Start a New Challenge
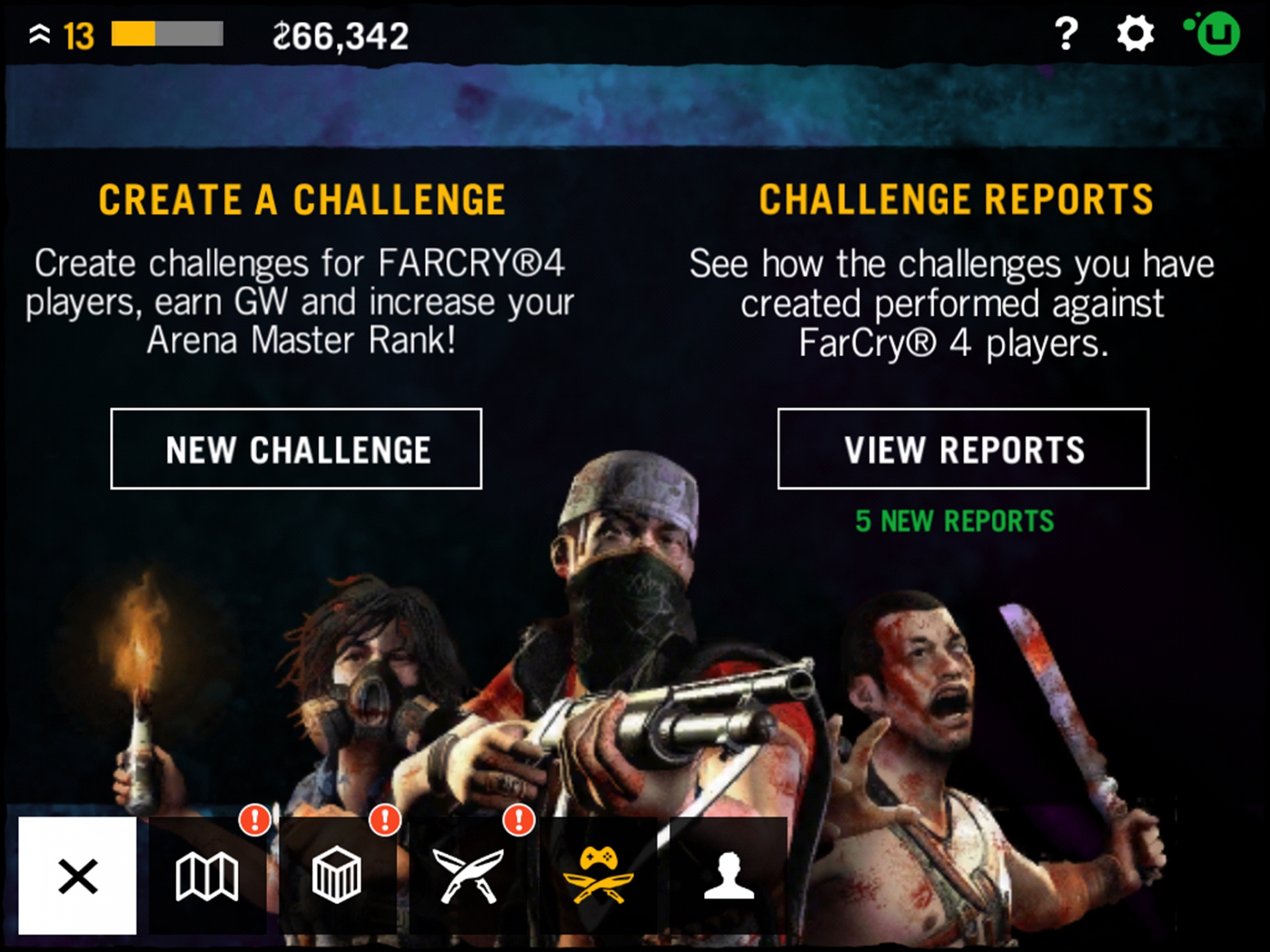Viewport: 1270px width, 952px height. tap(296, 449)
